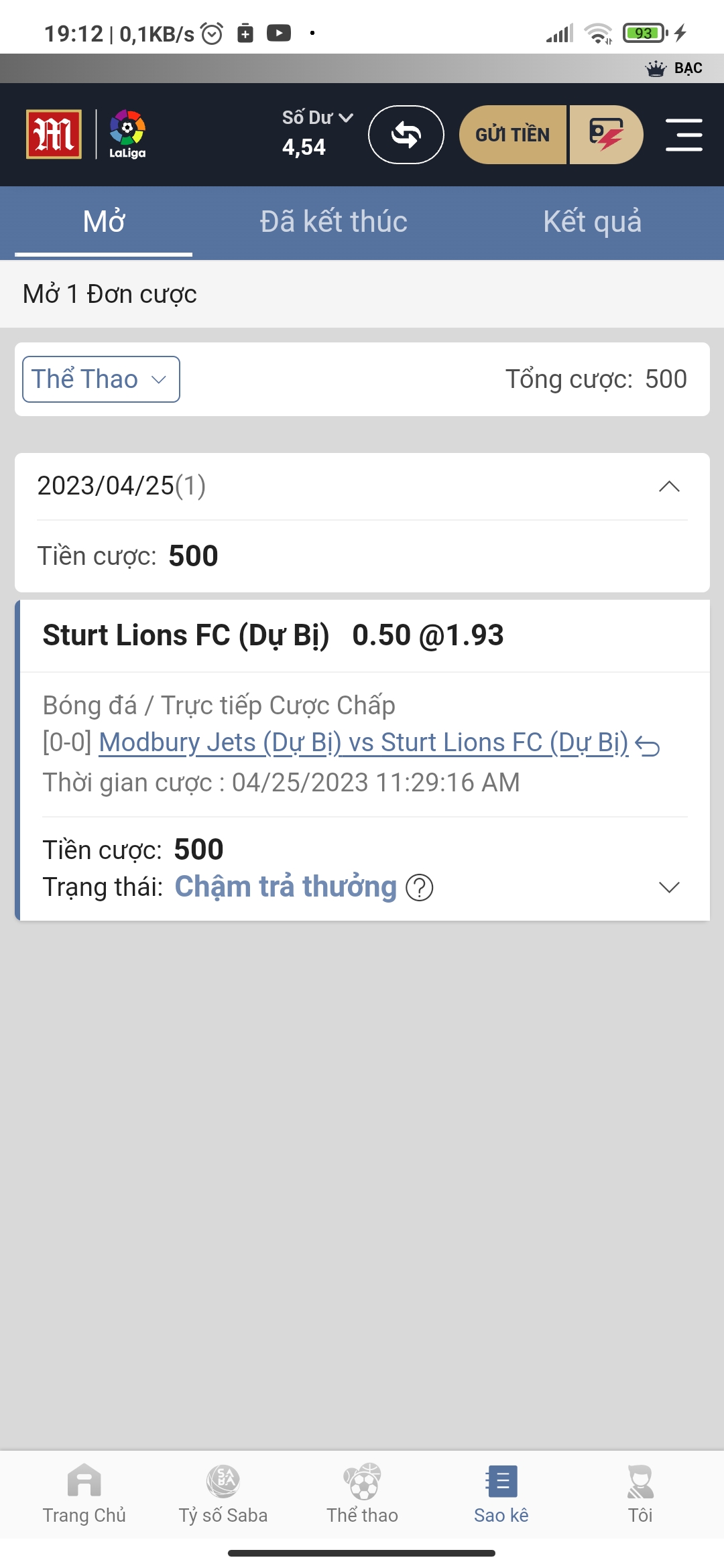Open Tỷ số Saba scores
The height and width of the screenshot is (1568, 724).
223,1494
